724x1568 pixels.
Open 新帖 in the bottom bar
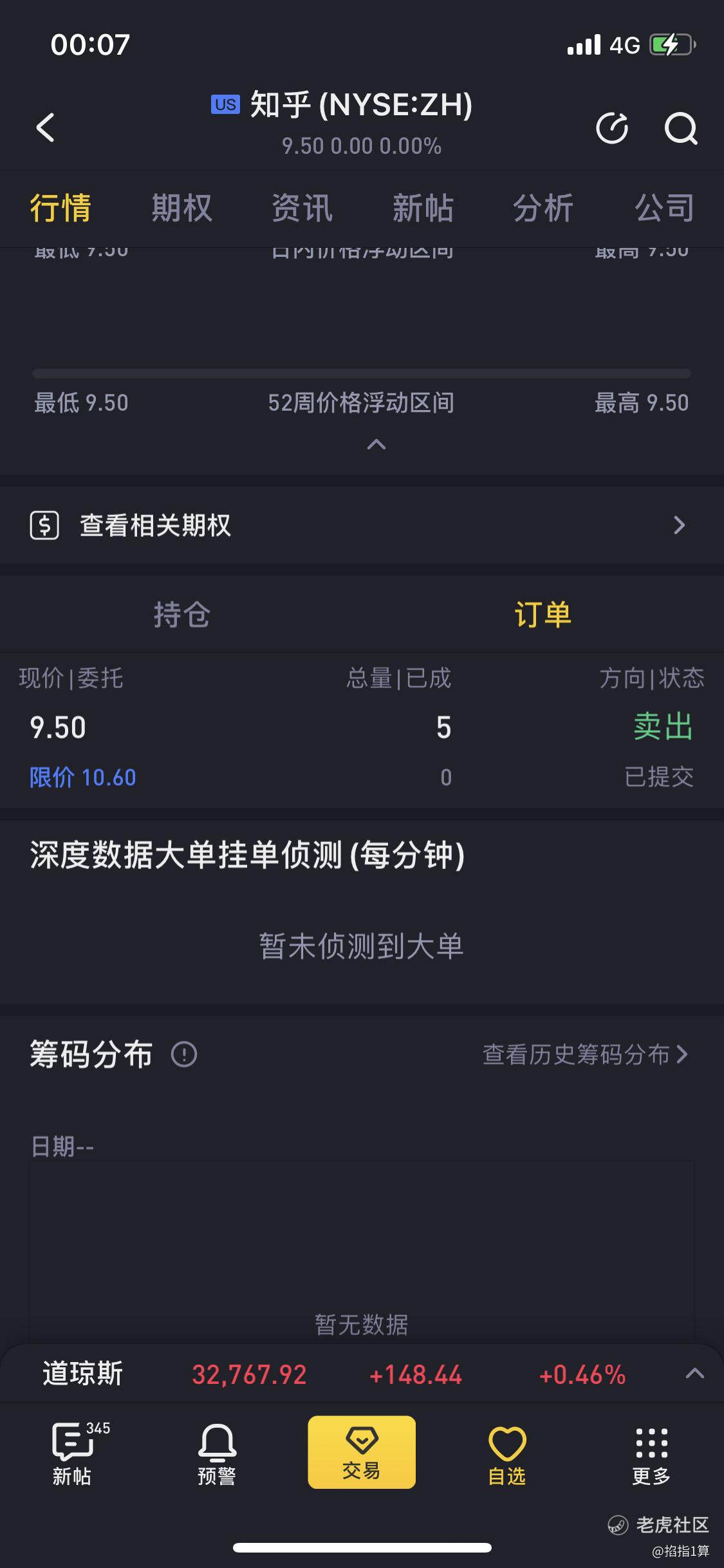click(x=72, y=1454)
